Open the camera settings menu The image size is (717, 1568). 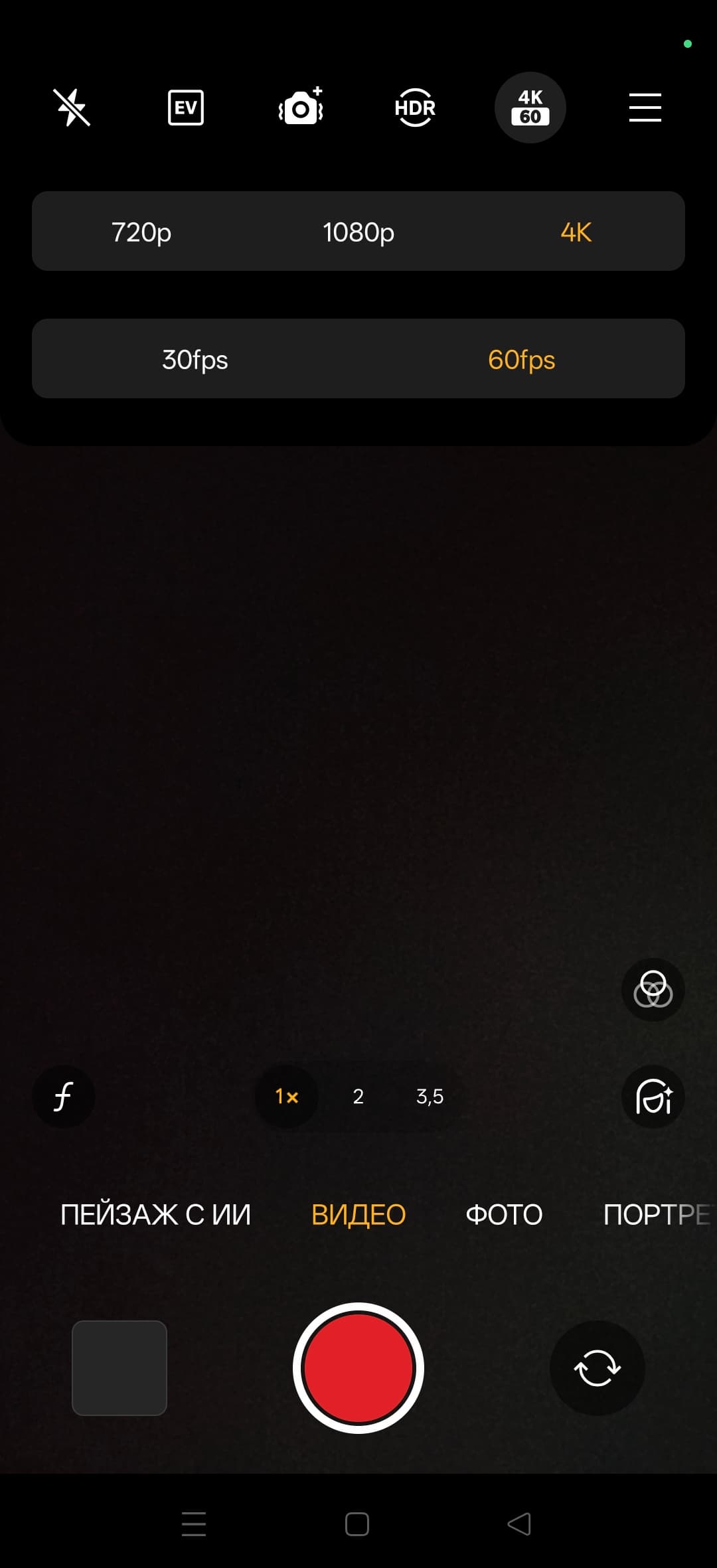(x=645, y=108)
